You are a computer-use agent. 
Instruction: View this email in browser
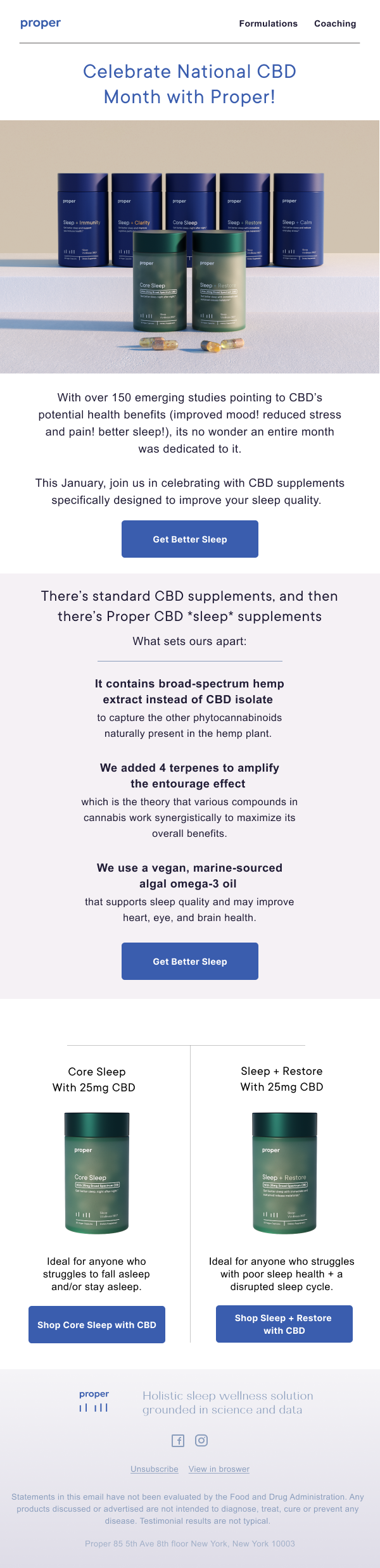click(x=218, y=1469)
